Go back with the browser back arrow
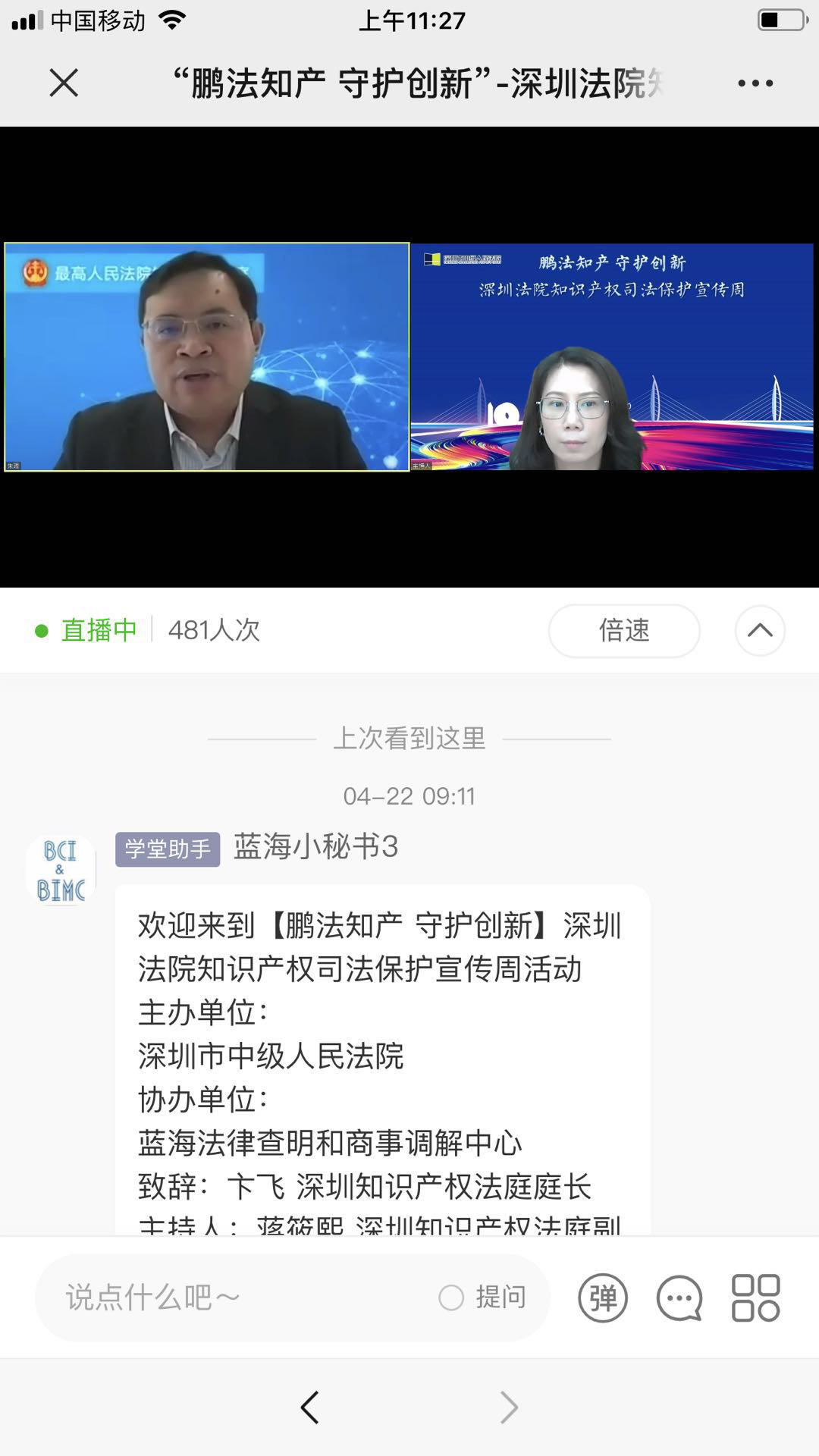Screen dimensions: 819x1456 click(x=310, y=1407)
